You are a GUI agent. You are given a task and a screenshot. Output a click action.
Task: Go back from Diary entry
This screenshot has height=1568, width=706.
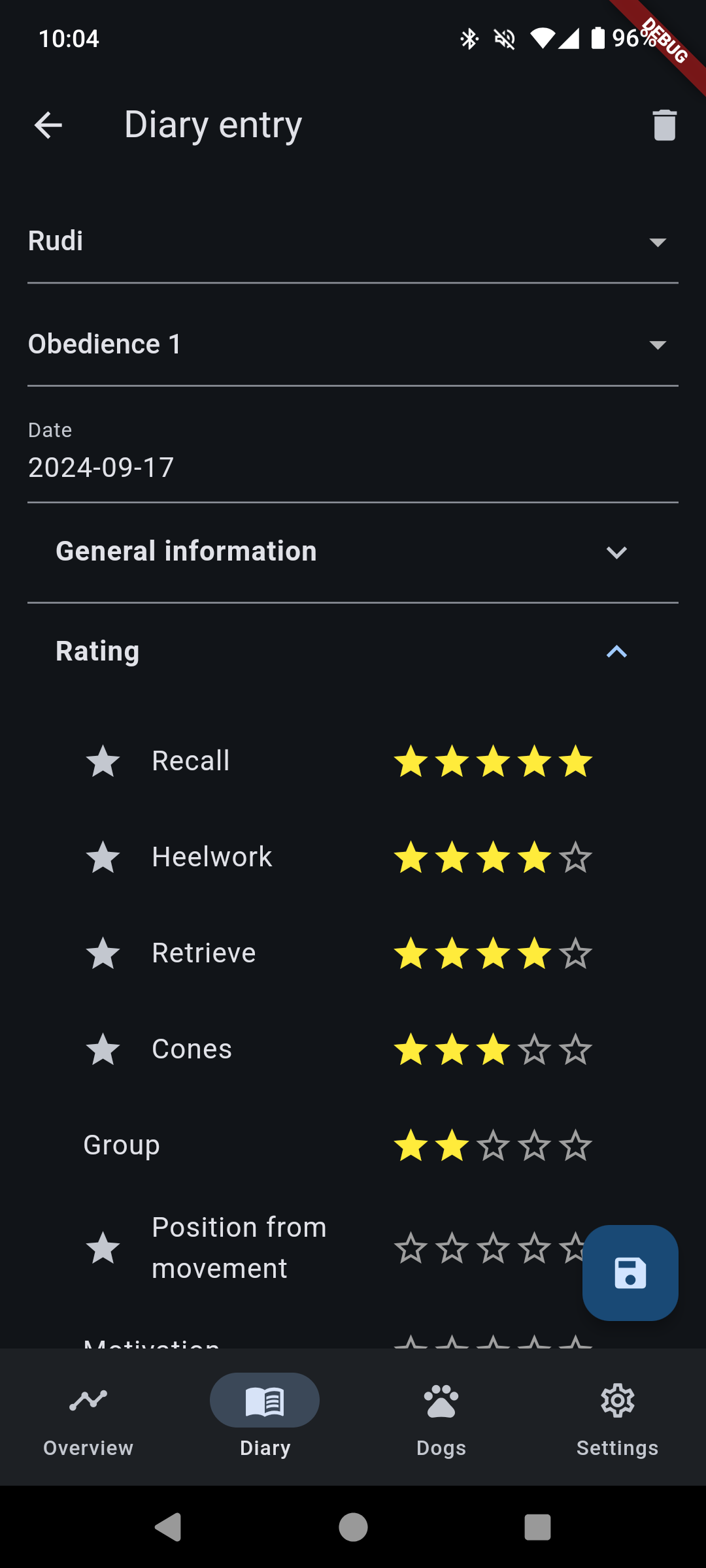click(48, 125)
